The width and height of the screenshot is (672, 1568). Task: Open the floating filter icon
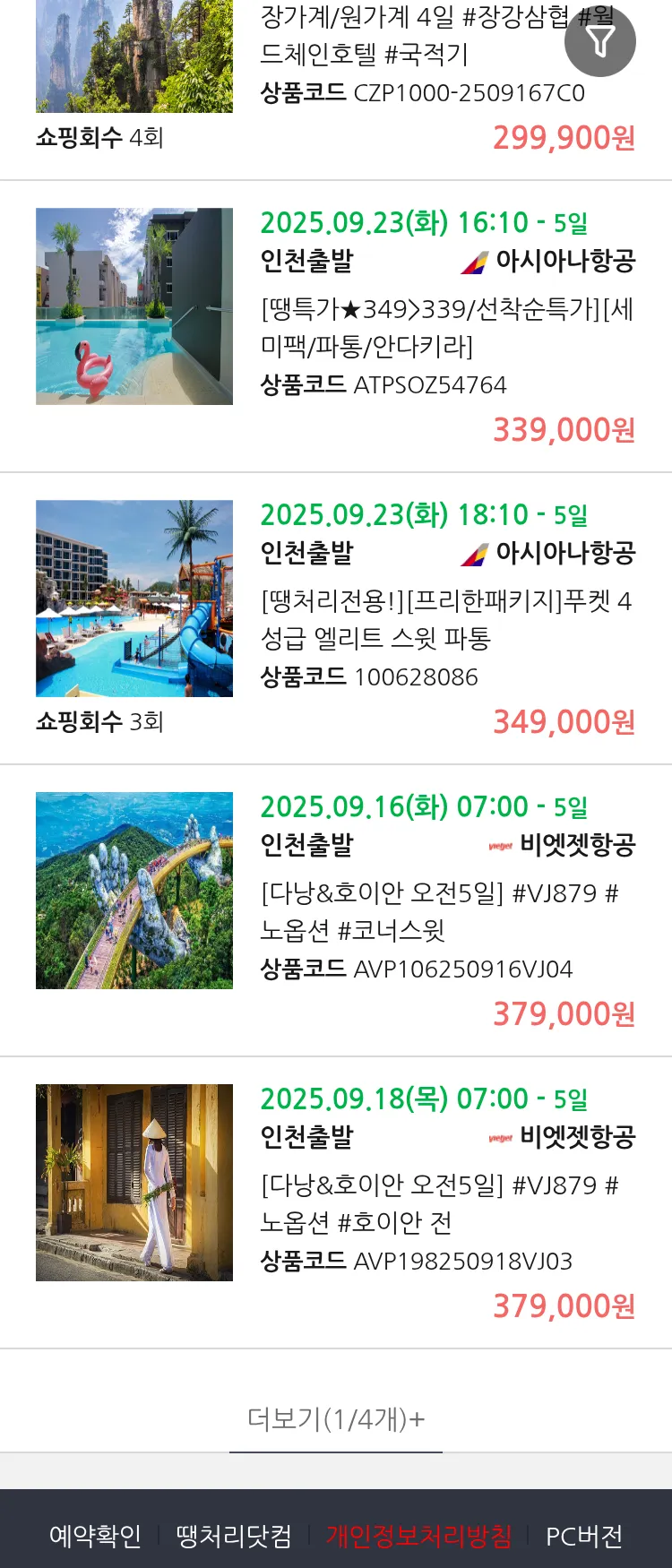[x=599, y=41]
